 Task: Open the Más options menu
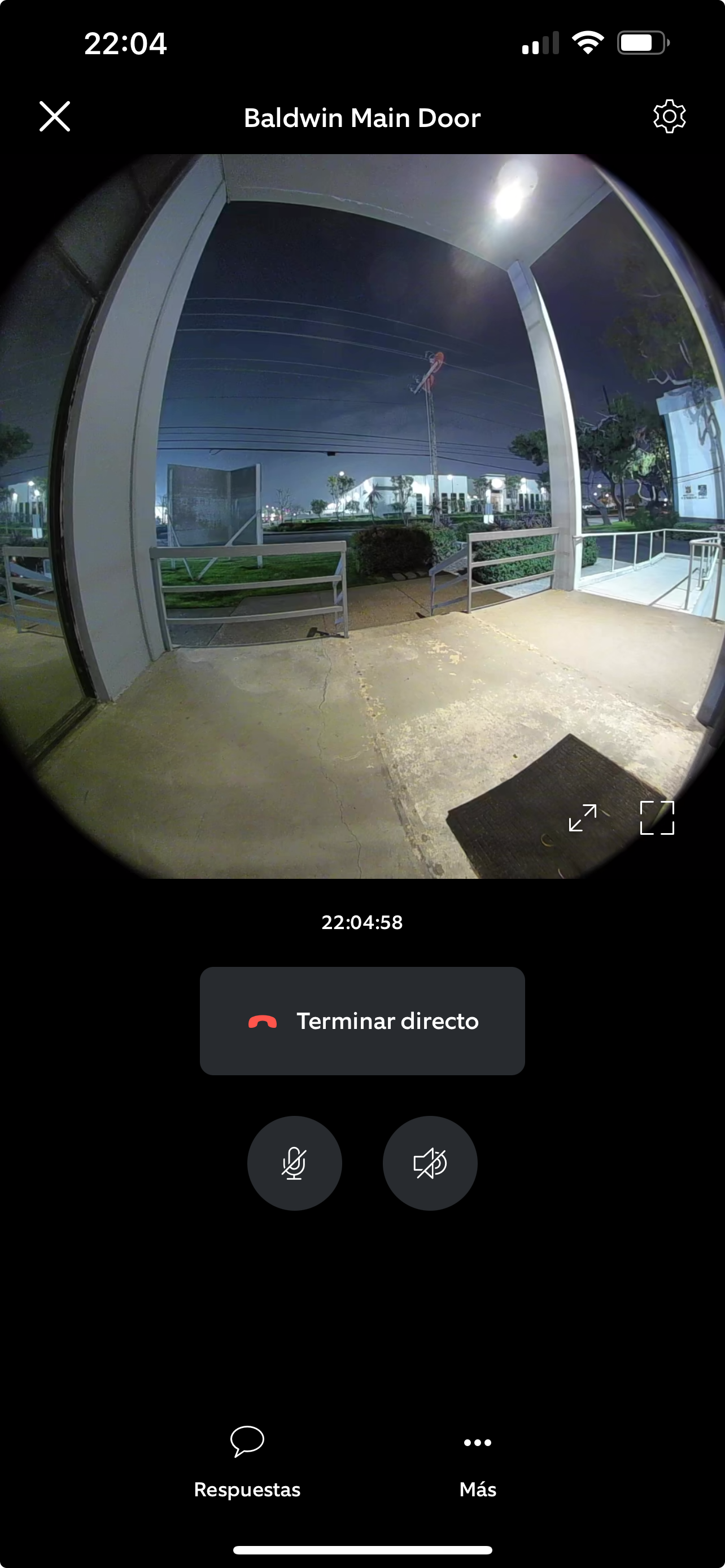click(478, 1461)
